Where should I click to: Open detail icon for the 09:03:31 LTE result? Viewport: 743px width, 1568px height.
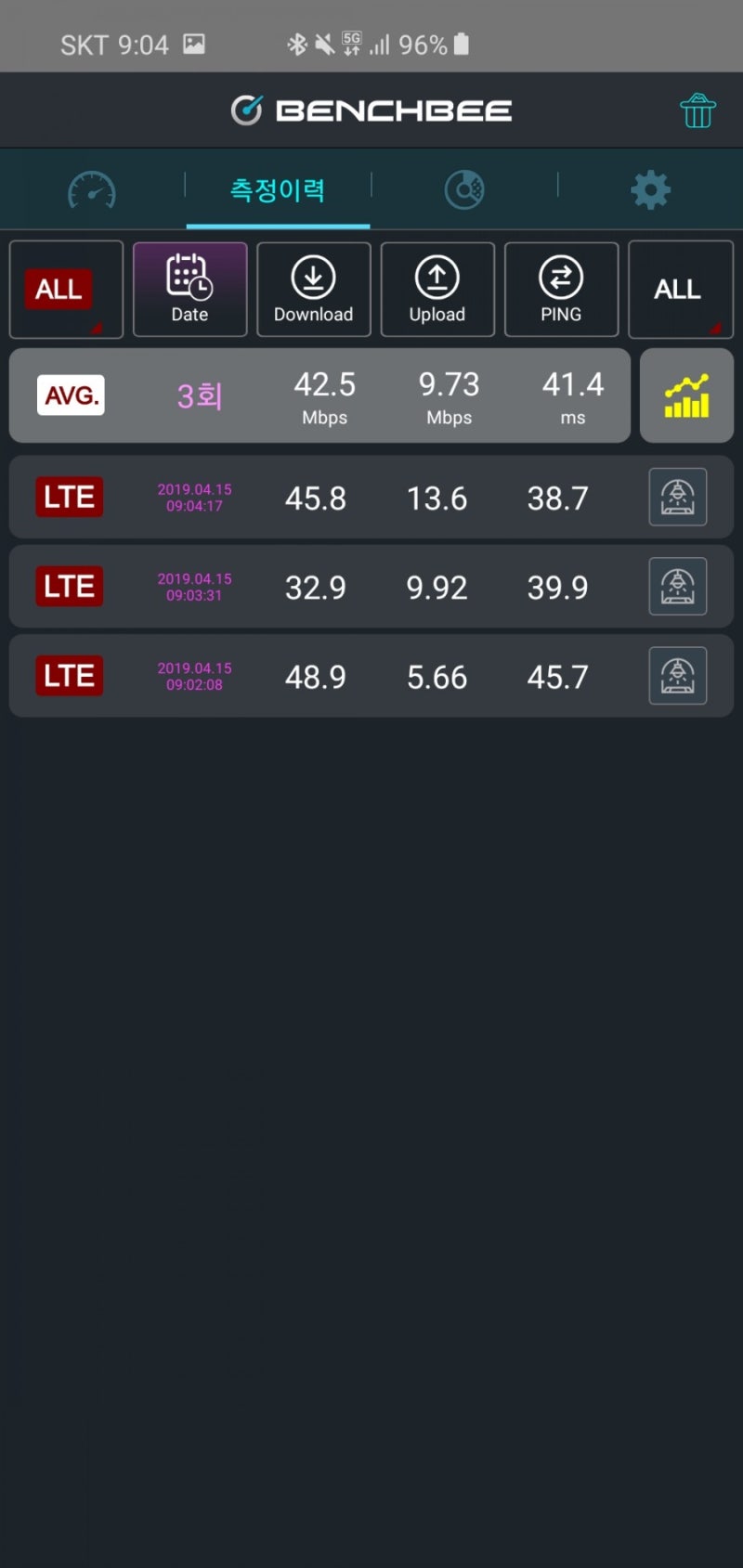[678, 586]
